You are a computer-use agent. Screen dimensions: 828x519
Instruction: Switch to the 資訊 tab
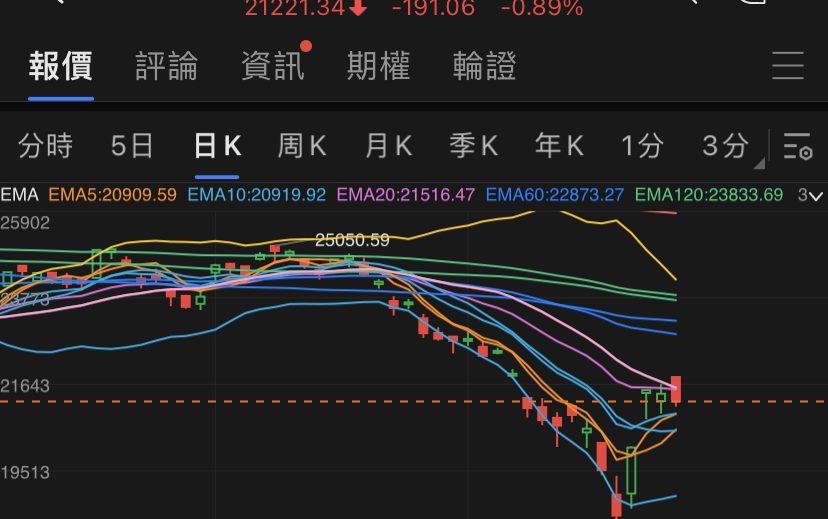(272, 67)
